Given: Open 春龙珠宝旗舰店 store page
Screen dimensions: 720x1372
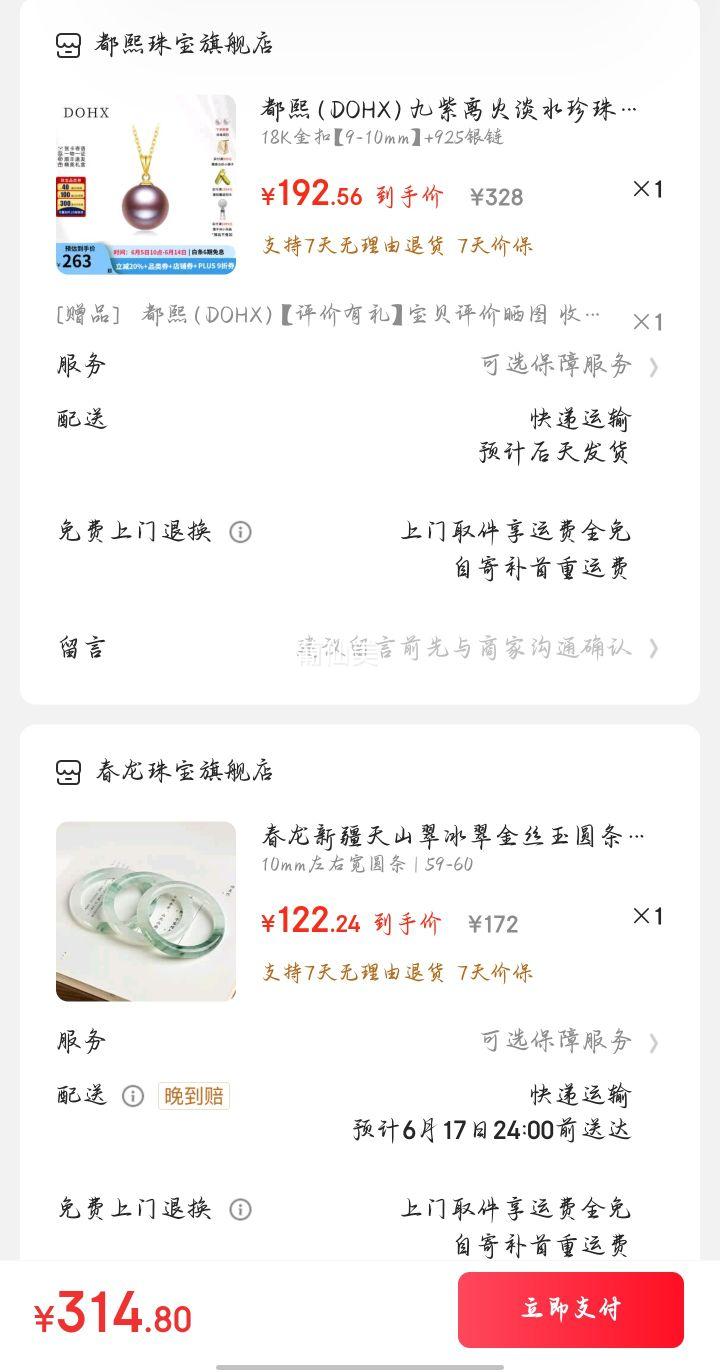Looking at the screenshot, I should pyautogui.click(x=183, y=771).
